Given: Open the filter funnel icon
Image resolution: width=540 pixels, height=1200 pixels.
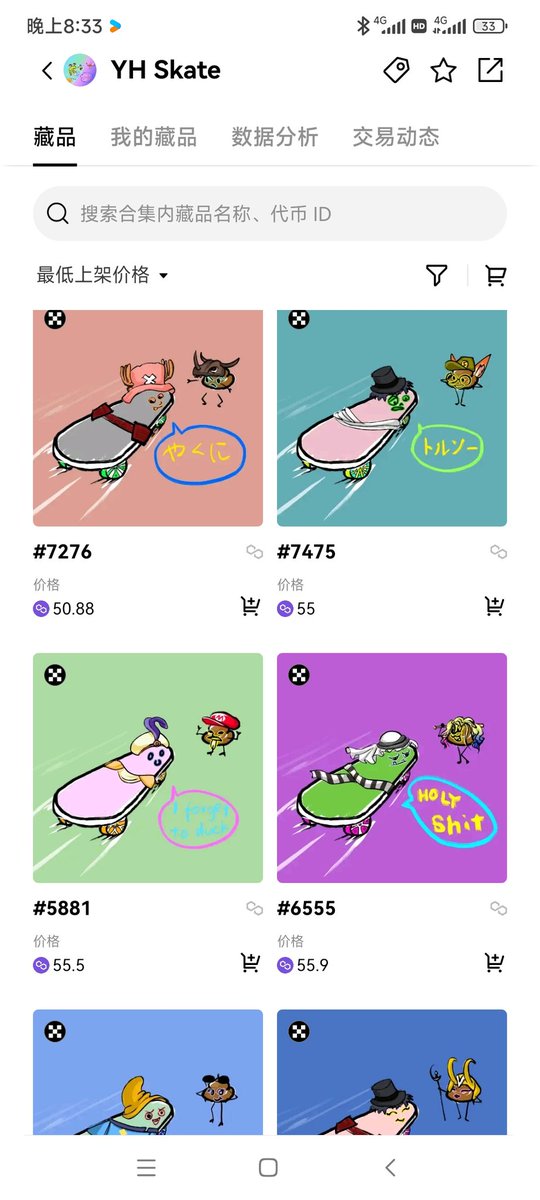Looking at the screenshot, I should coord(436,275).
